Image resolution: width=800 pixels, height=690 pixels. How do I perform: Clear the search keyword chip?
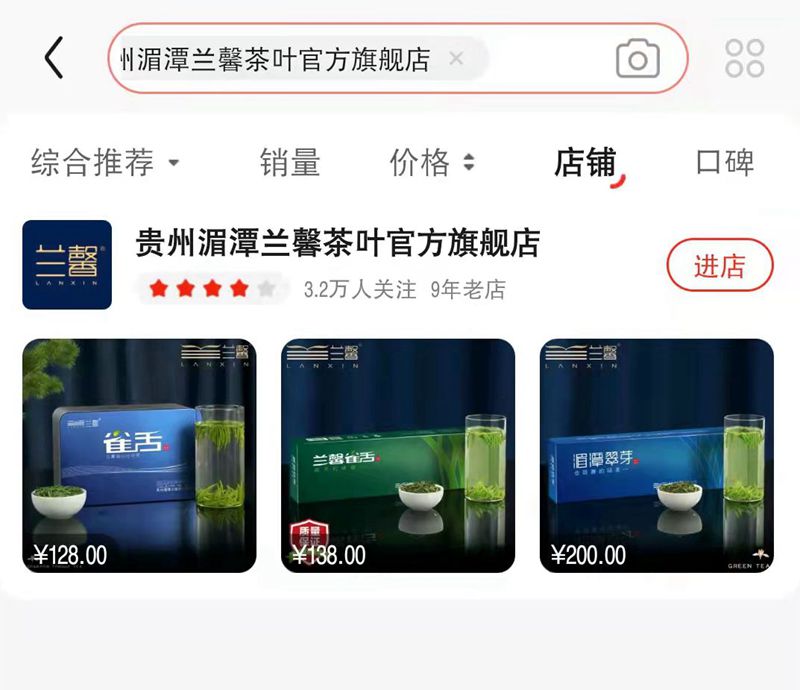[x=456, y=59]
